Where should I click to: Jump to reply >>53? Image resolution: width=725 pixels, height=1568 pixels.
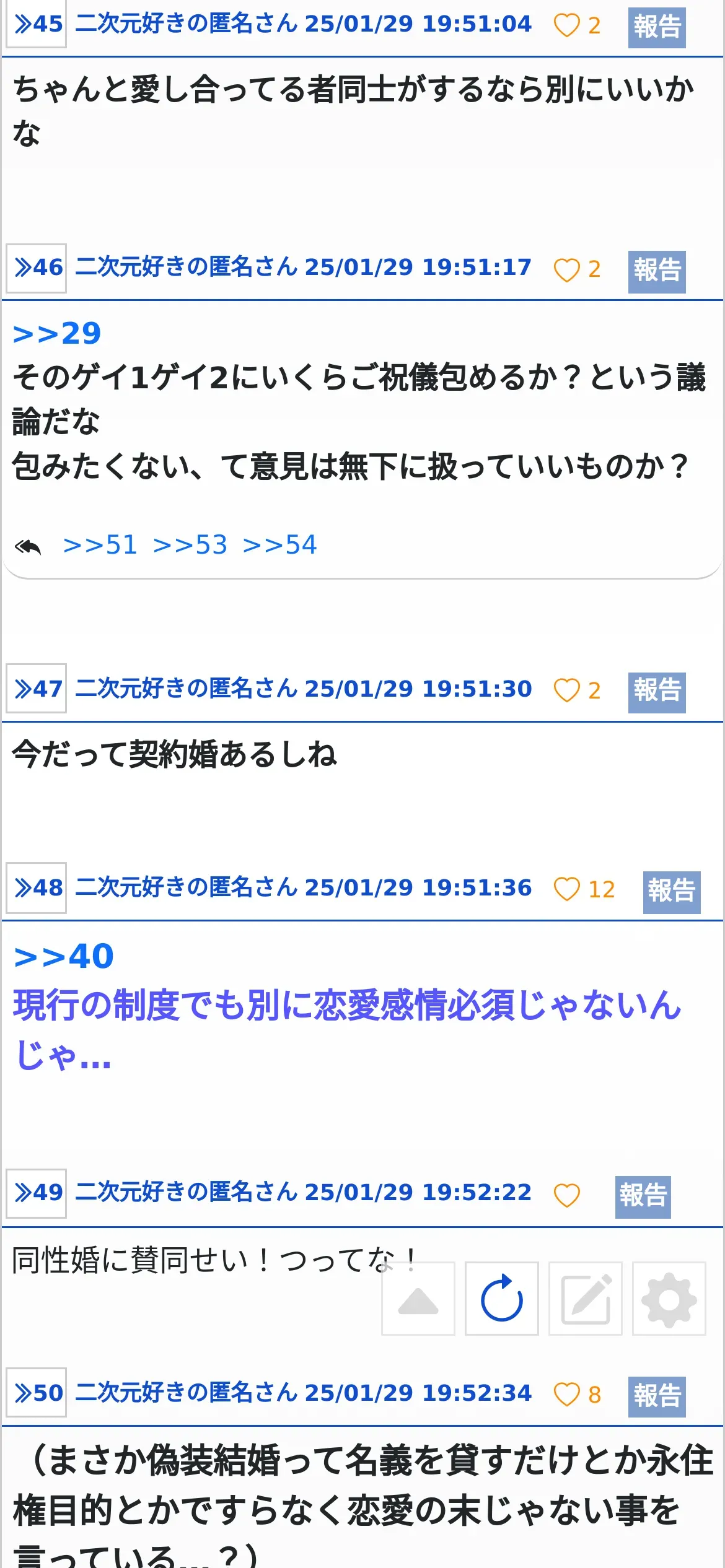pos(190,546)
